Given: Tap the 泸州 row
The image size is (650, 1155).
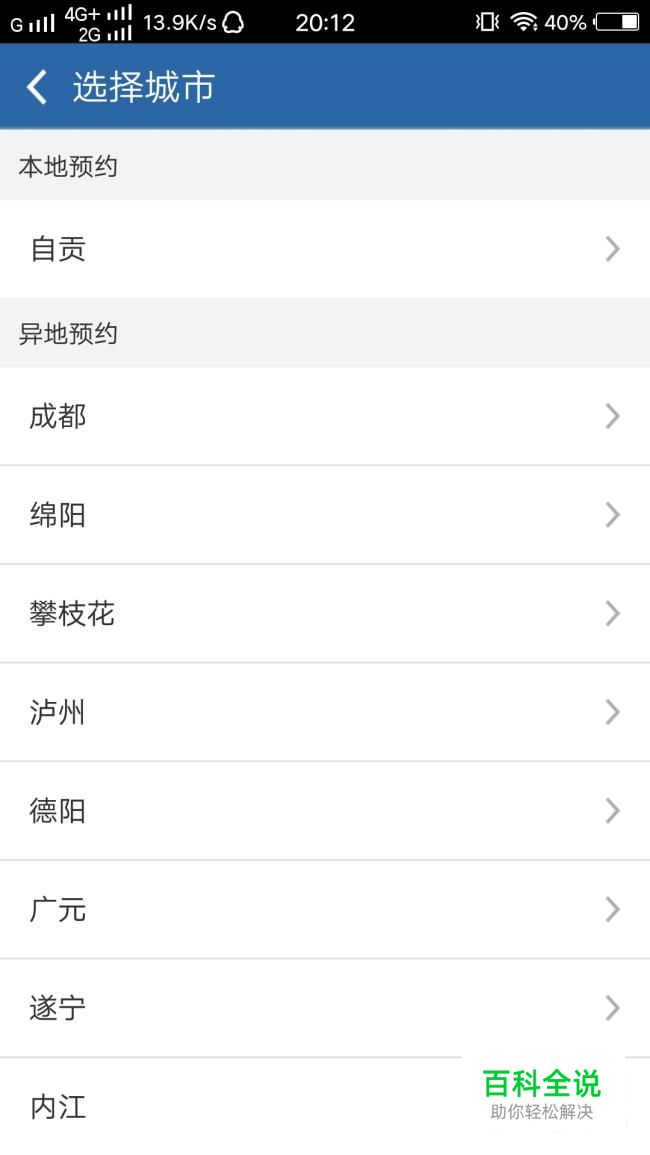Looking at the screenshot, I should [325, 712].
